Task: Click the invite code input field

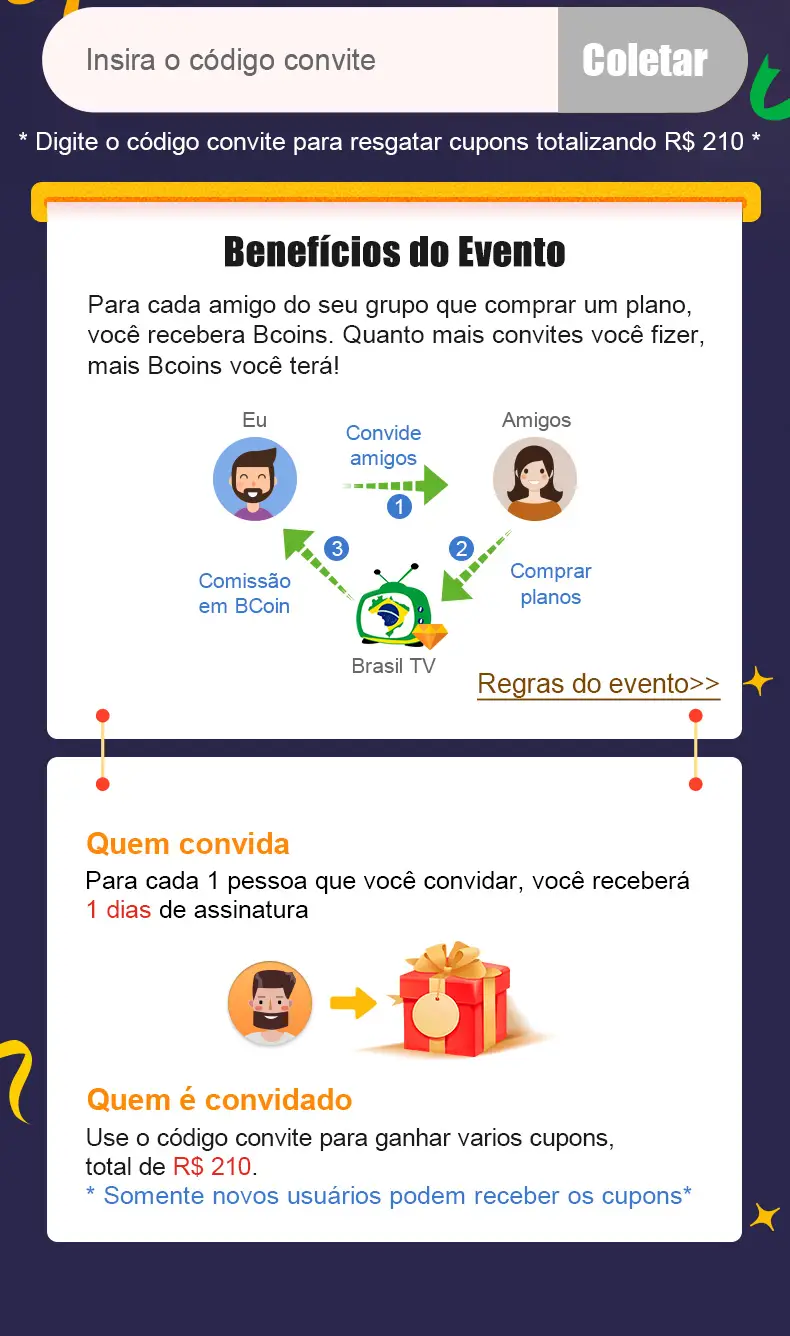Action: [300, 60]
